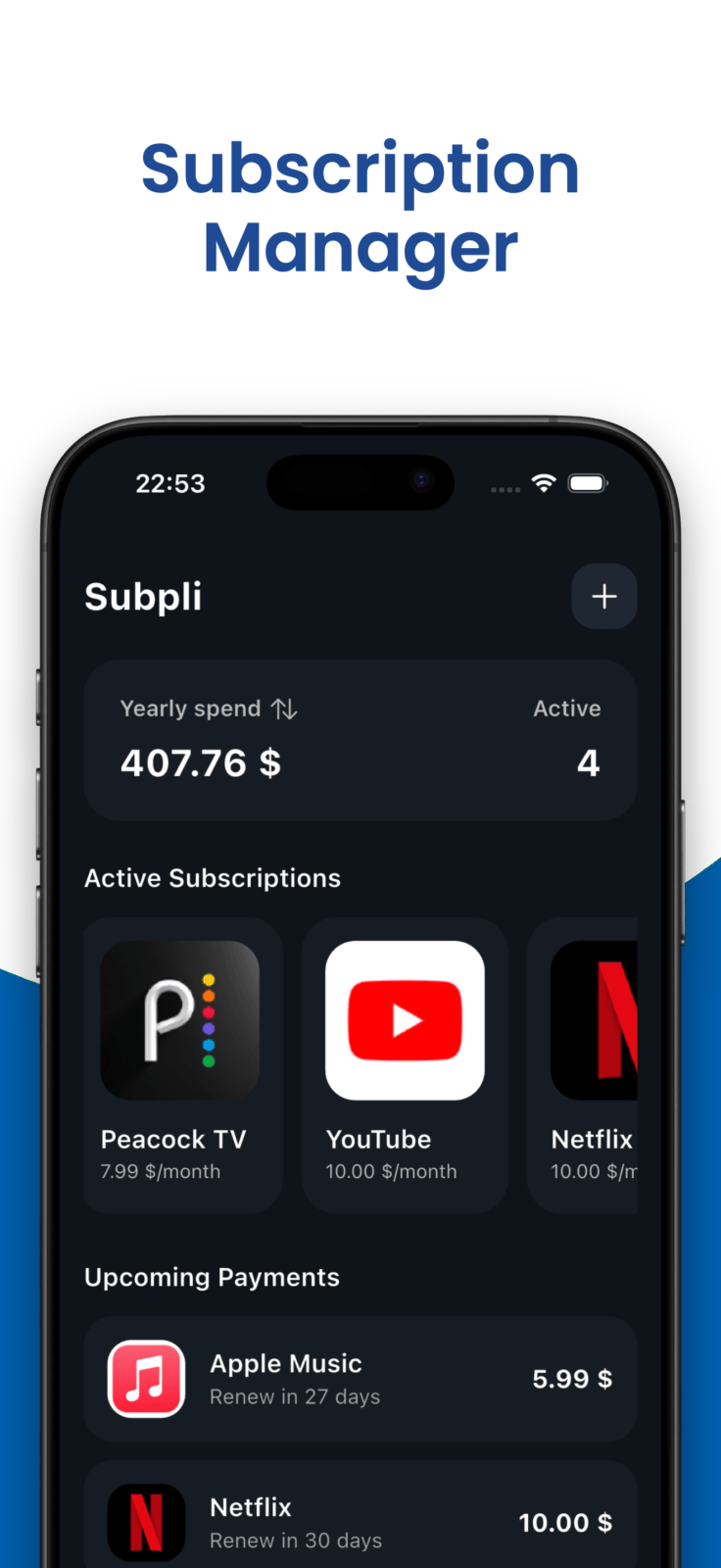This screenshot has height=1568, width=721.
Task: Select the YouTube app icon
Action: coord(405,1019)
